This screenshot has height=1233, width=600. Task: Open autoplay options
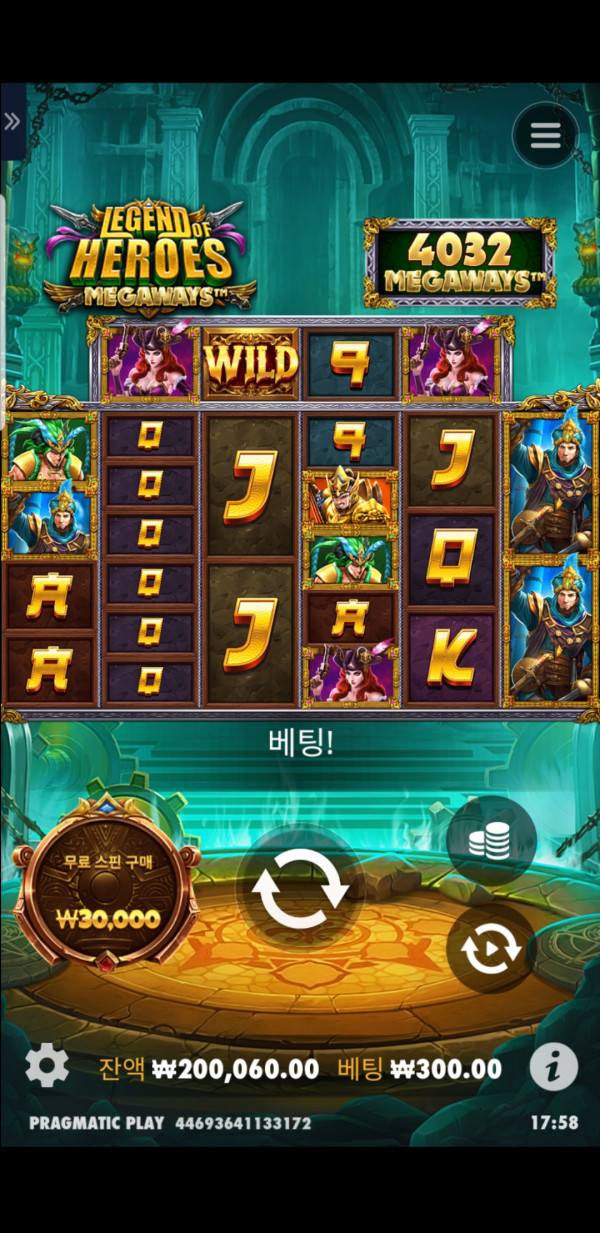tap(491, 950)
